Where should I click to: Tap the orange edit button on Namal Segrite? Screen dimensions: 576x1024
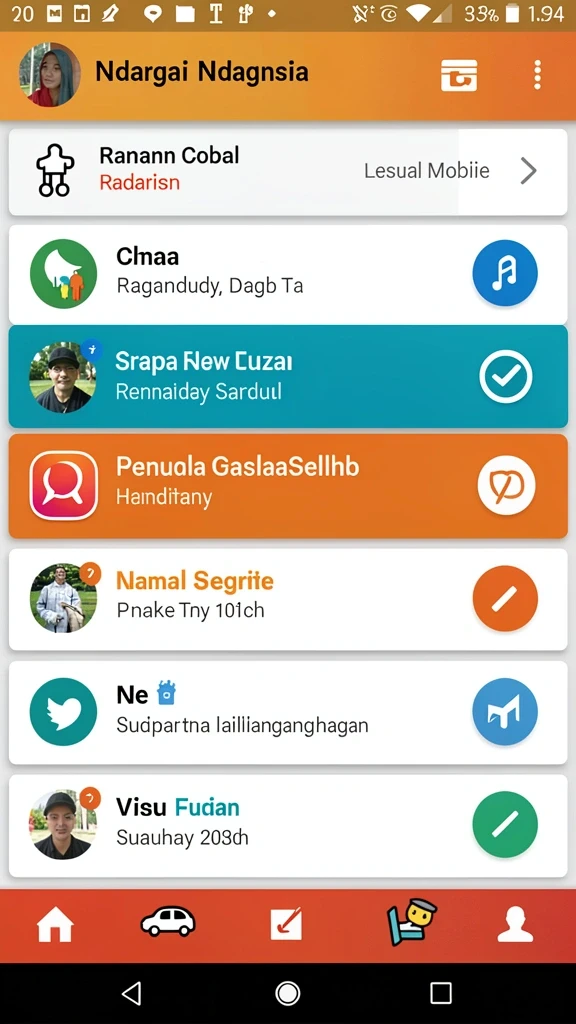click(505, 598)
